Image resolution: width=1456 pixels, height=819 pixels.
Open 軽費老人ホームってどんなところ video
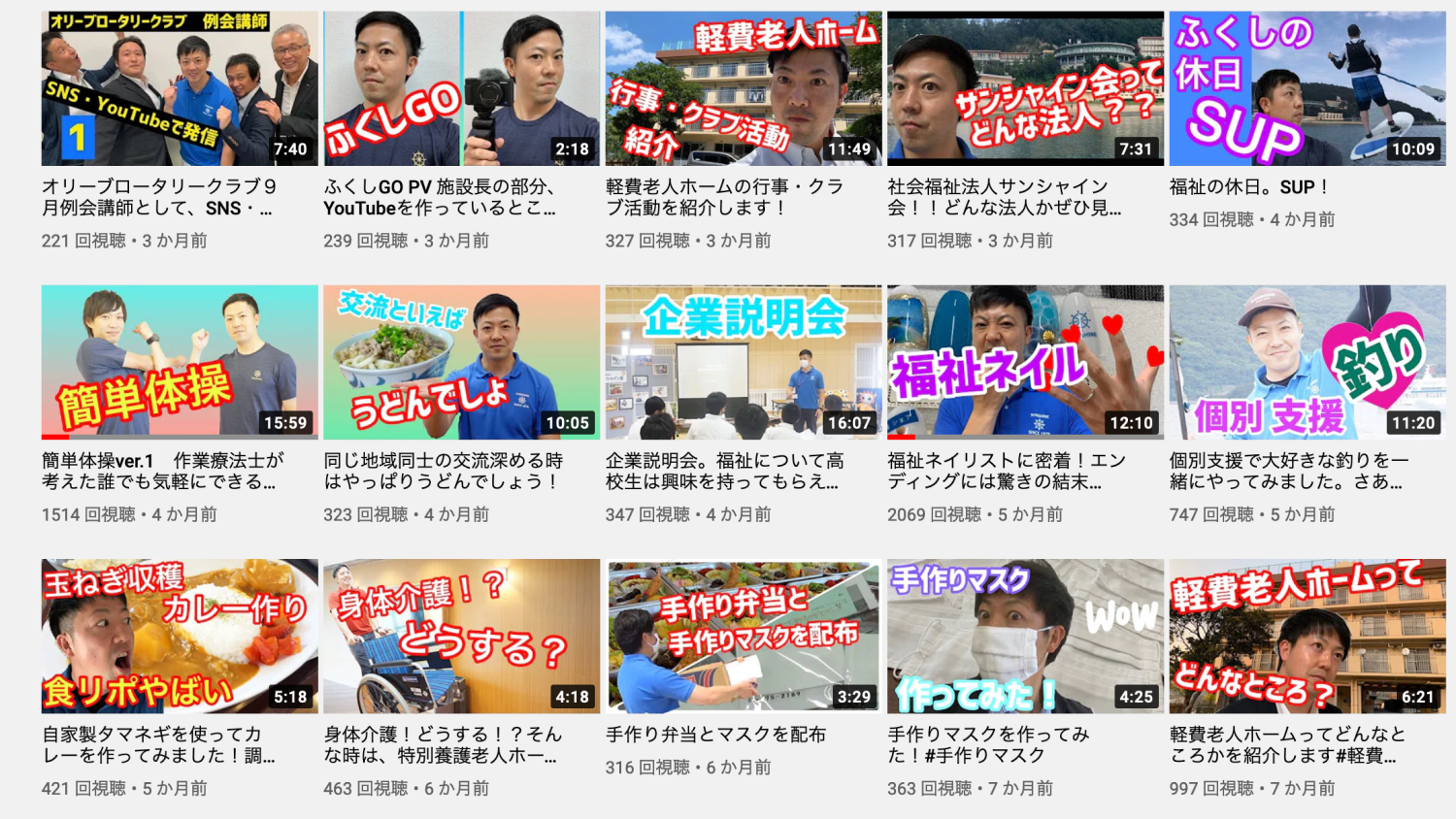[1307, 637]
